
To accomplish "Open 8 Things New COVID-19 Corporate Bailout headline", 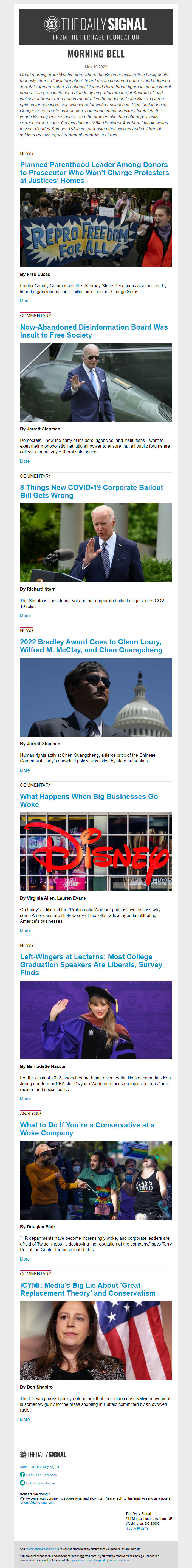I will coord(91,491).
